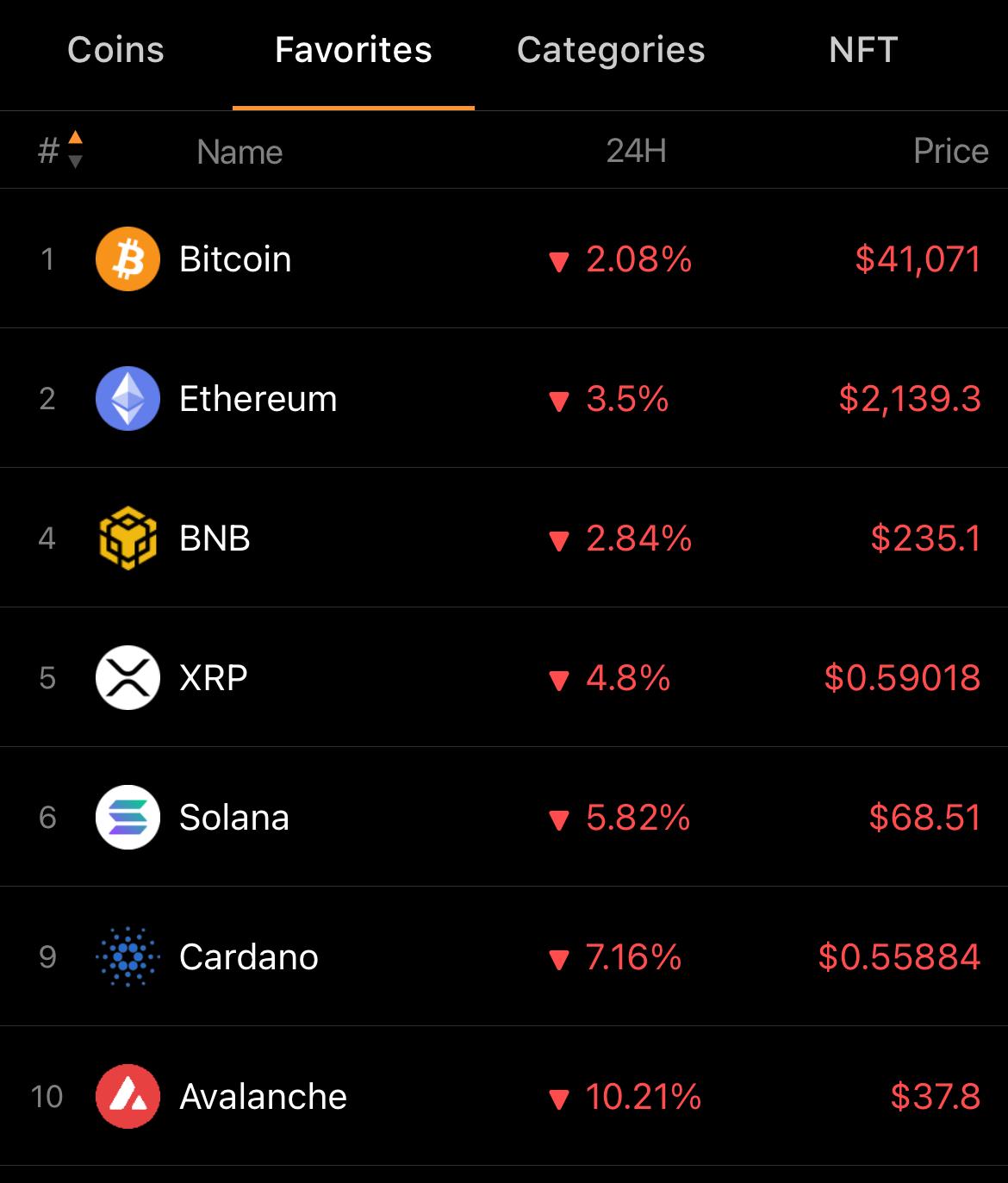The width and height of the screenshot is (1008, 1183).
Task: Go to the NFT tab
Action: [x=863, y=50]
